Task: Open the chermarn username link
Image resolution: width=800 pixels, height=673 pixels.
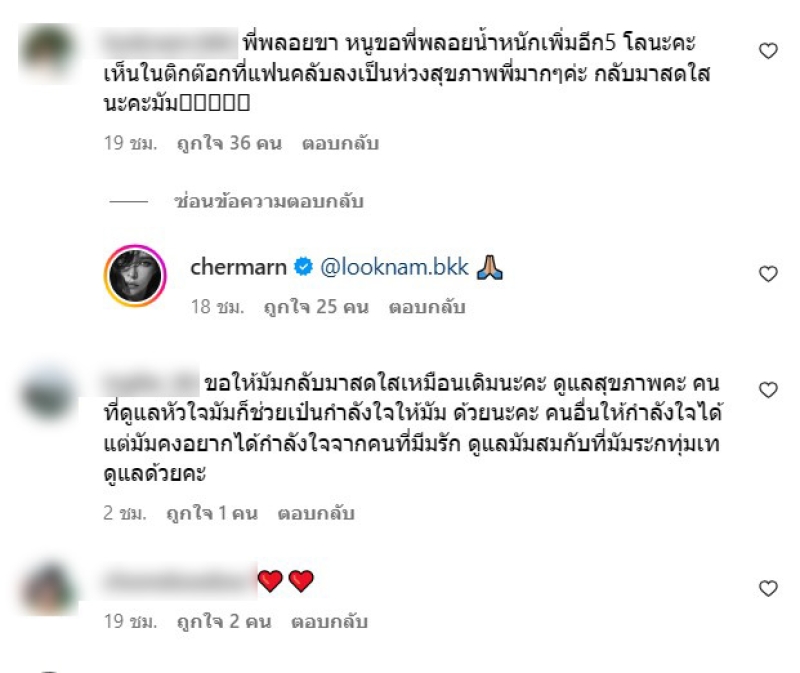Action: pos(238,267)
